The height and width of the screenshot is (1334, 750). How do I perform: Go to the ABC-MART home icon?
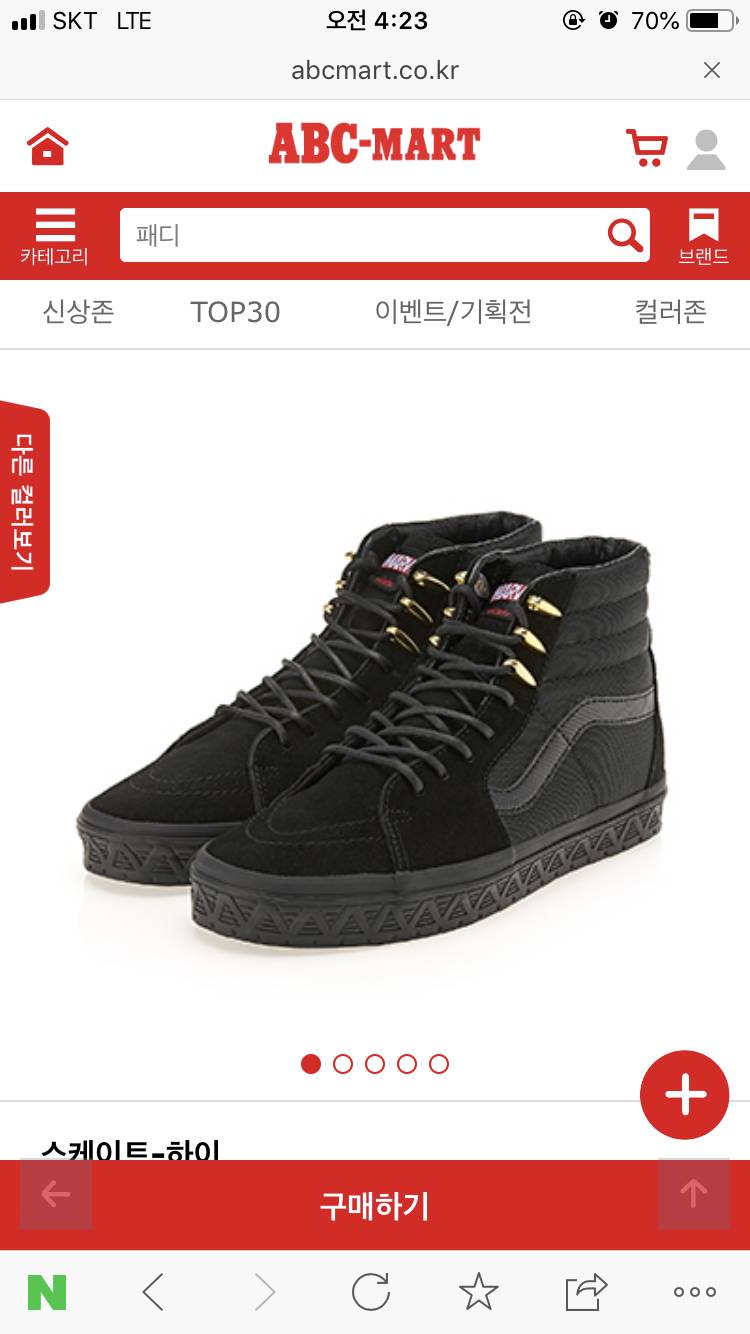point(48,147)
